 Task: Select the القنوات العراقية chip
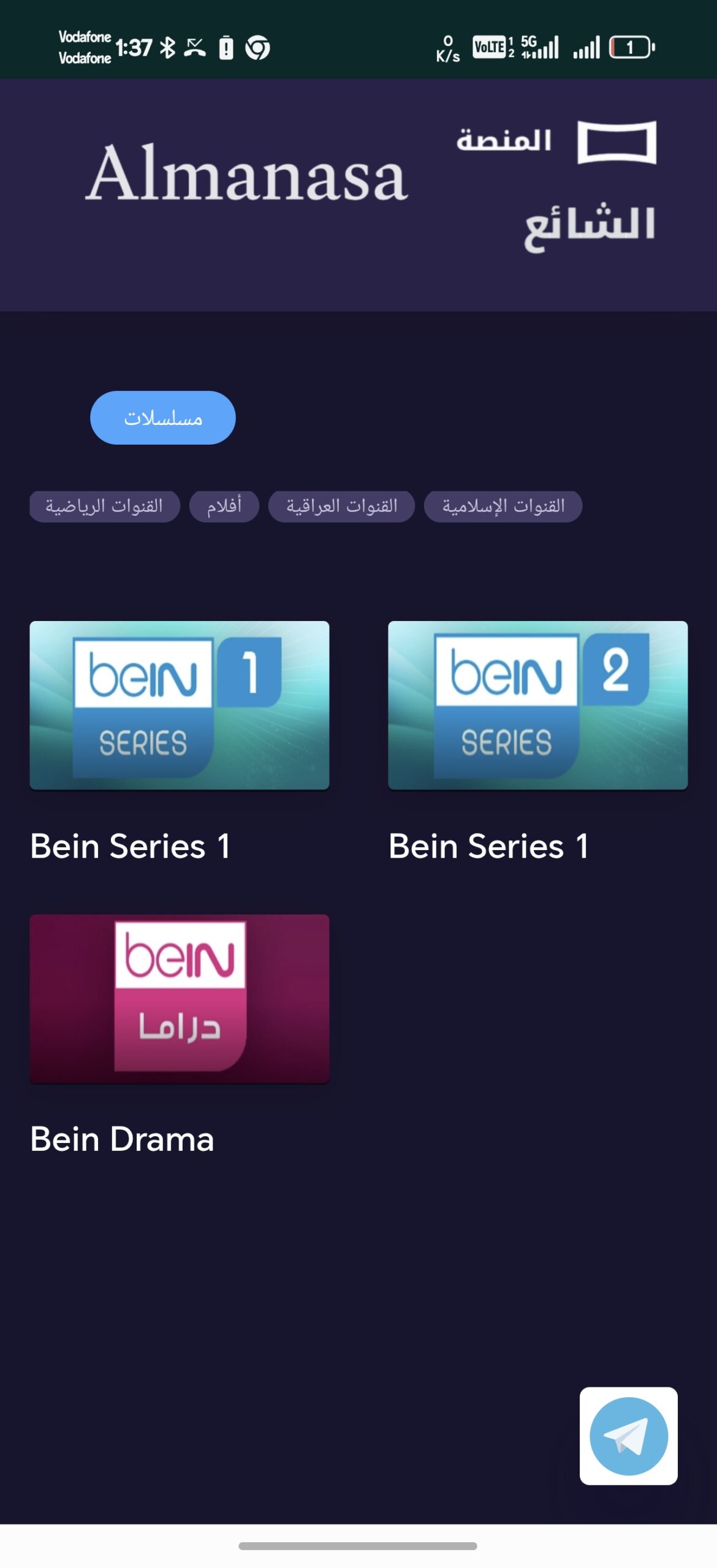(x=341, y=507)
